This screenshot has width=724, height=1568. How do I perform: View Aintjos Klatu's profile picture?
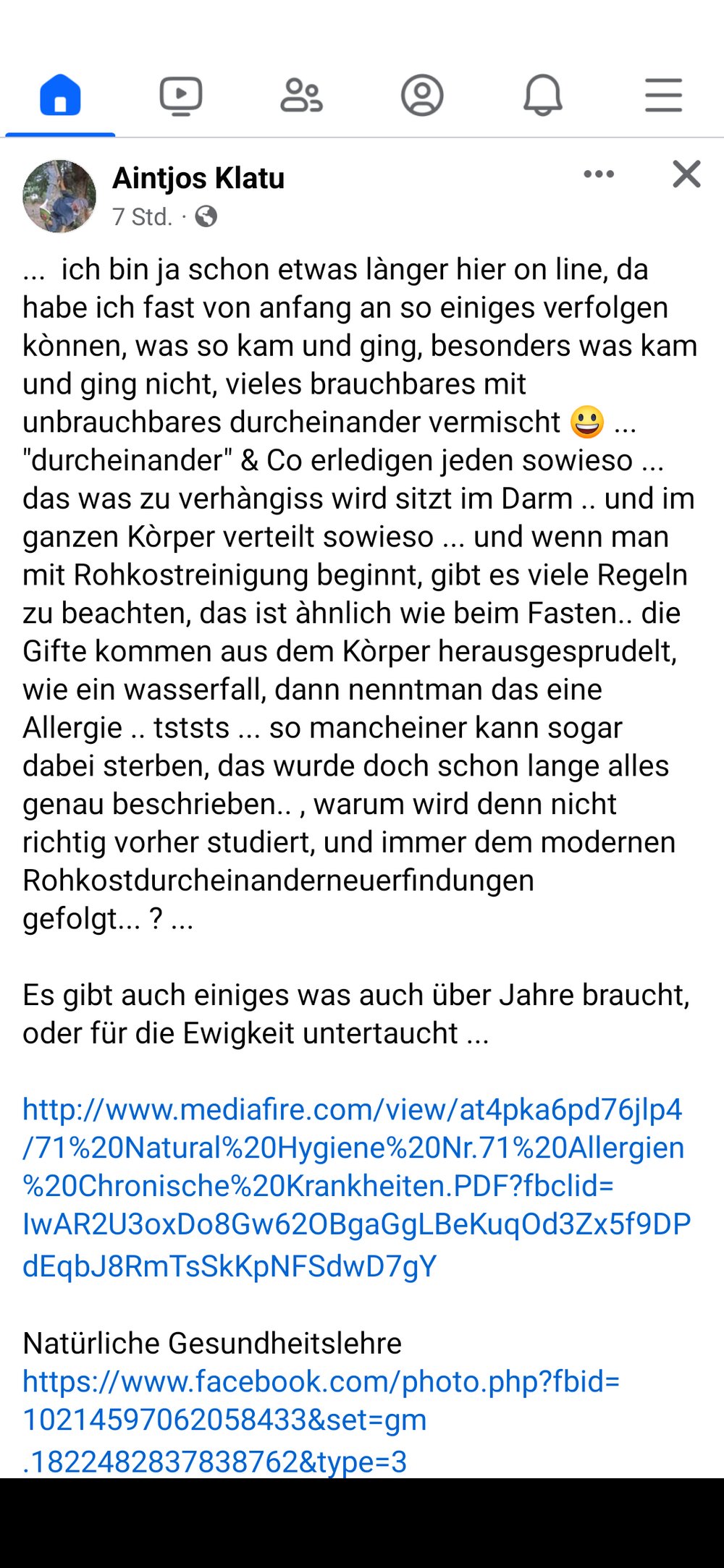(x=59, y=196)
